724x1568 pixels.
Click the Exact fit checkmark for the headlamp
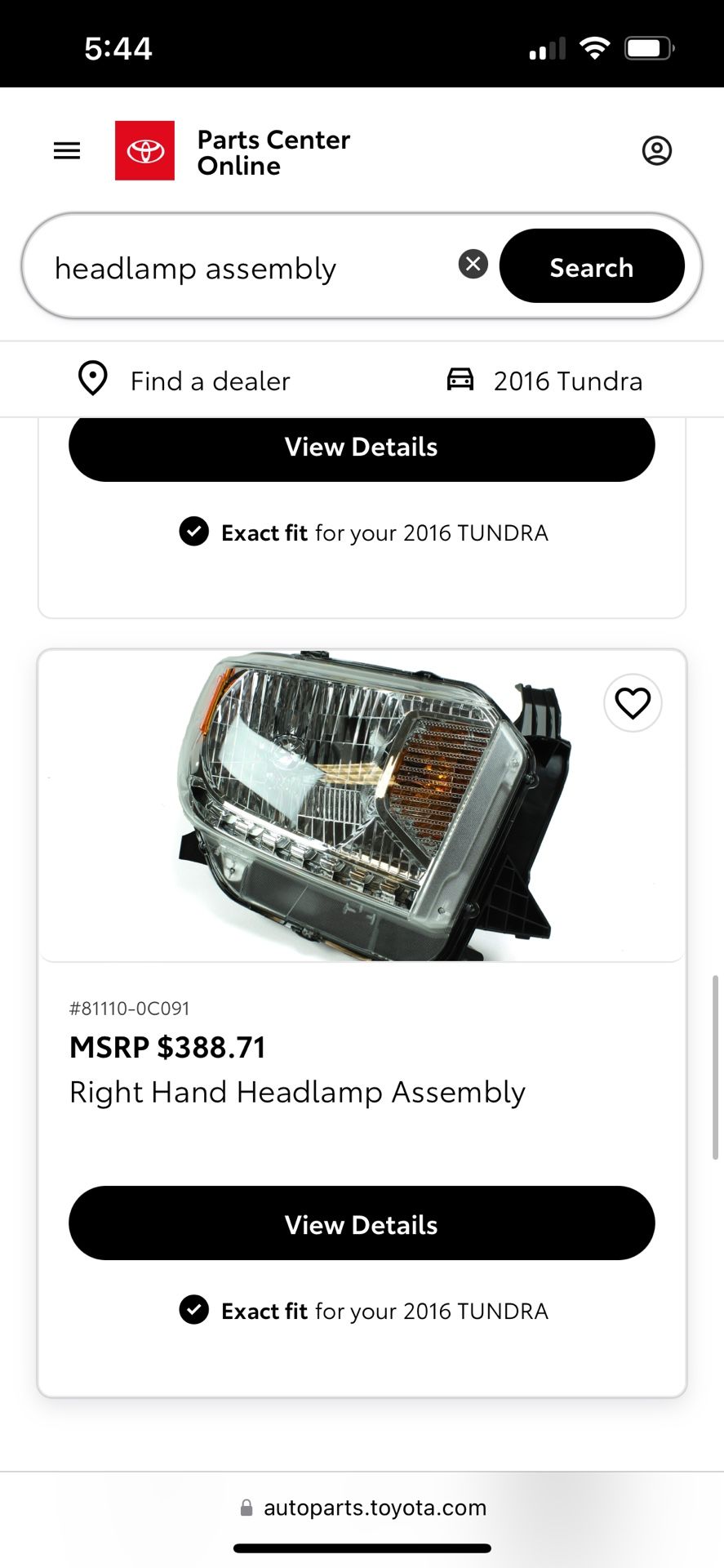tap(193, 1311)
